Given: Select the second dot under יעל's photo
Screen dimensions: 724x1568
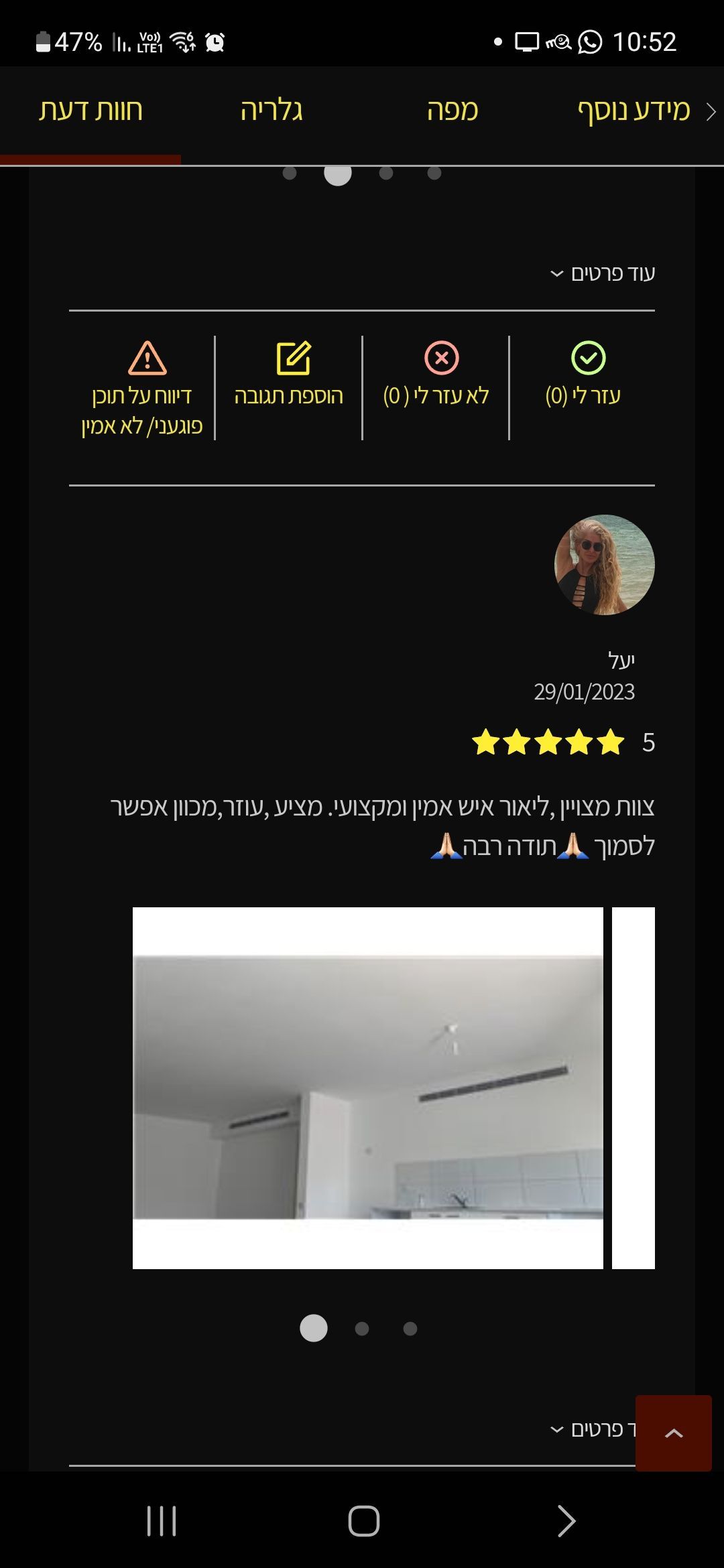Looking at the screenshot, I should point(362,1329).
